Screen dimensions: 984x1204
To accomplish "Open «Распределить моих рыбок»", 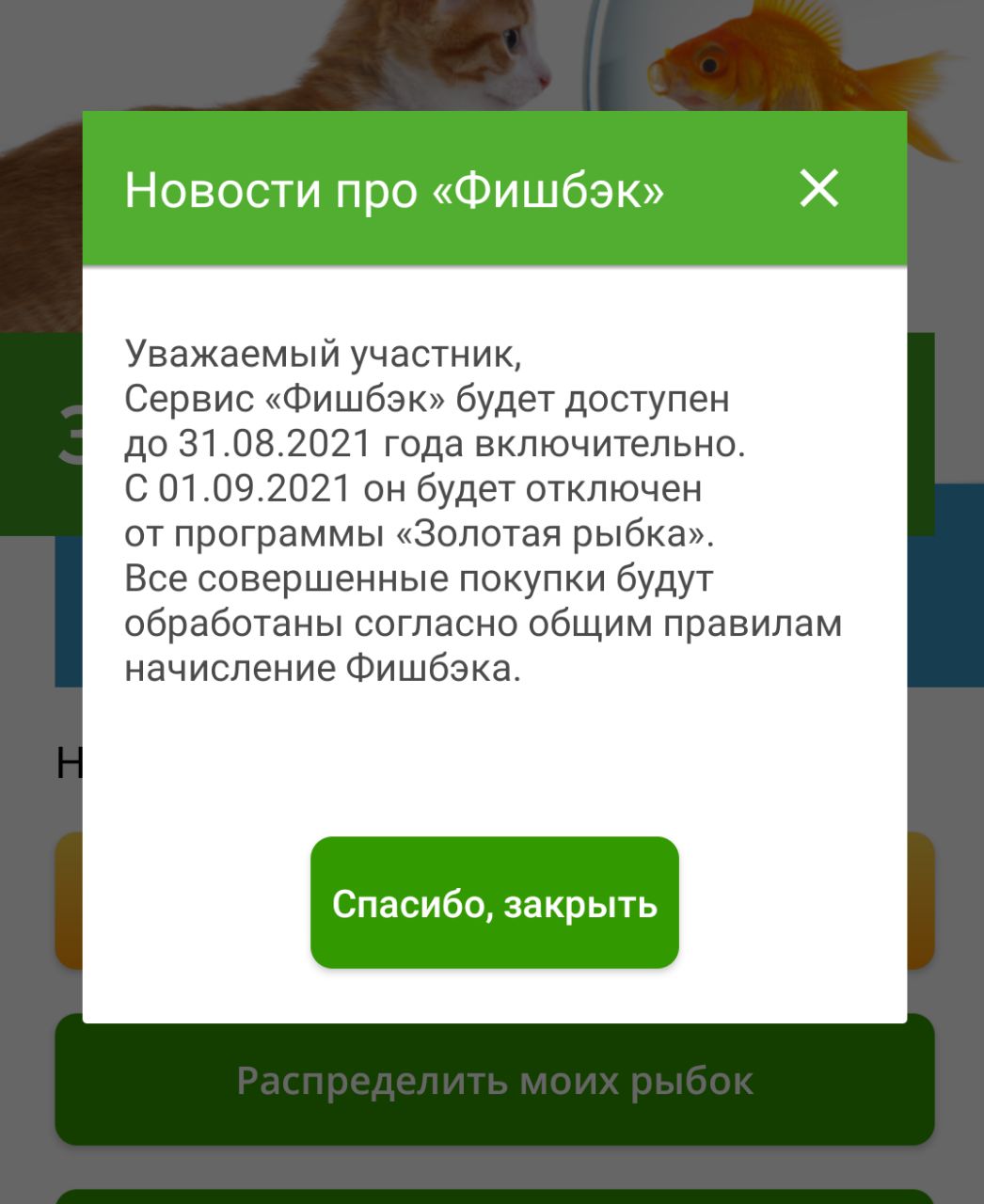I will tap(494, 1081).
